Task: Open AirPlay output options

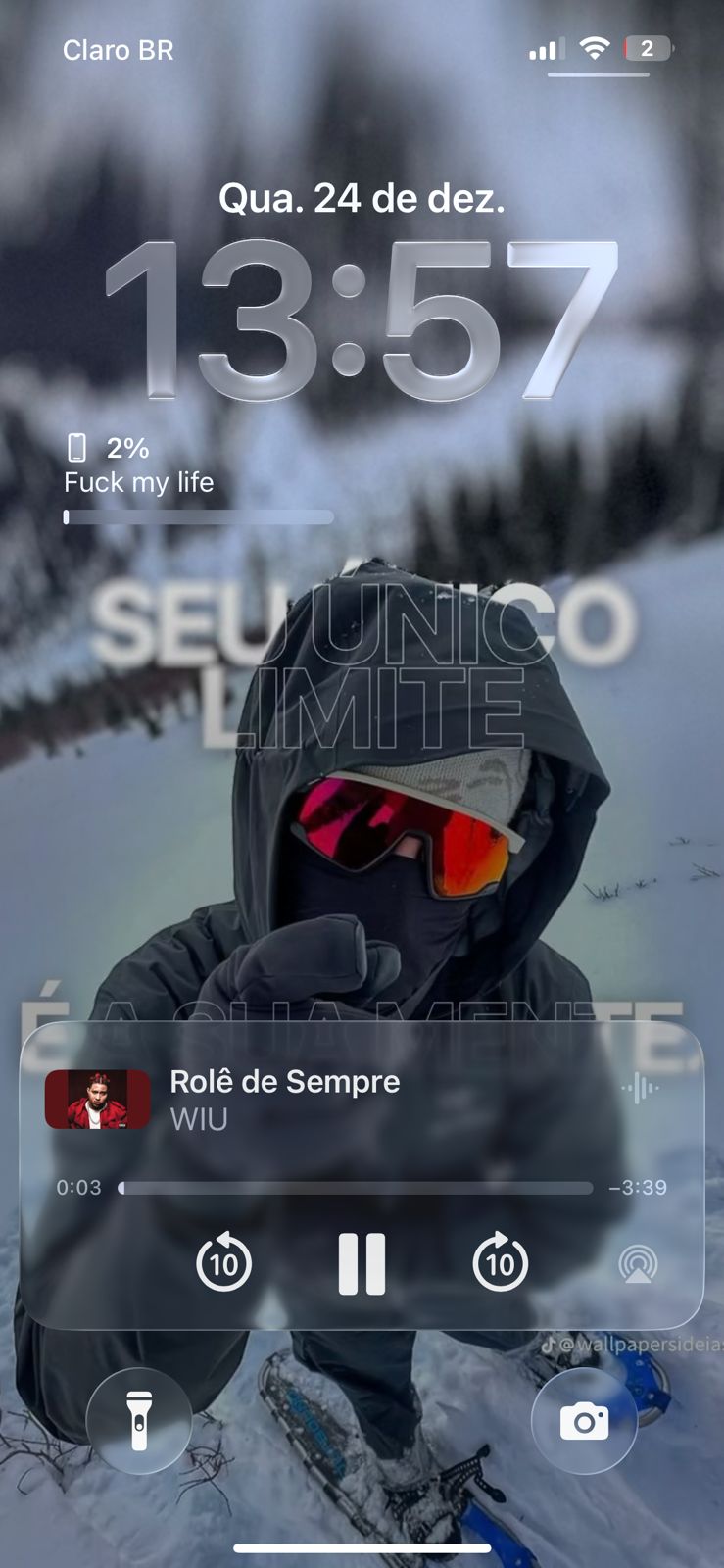Action: pyautogui.click(x=638, y=1264)
